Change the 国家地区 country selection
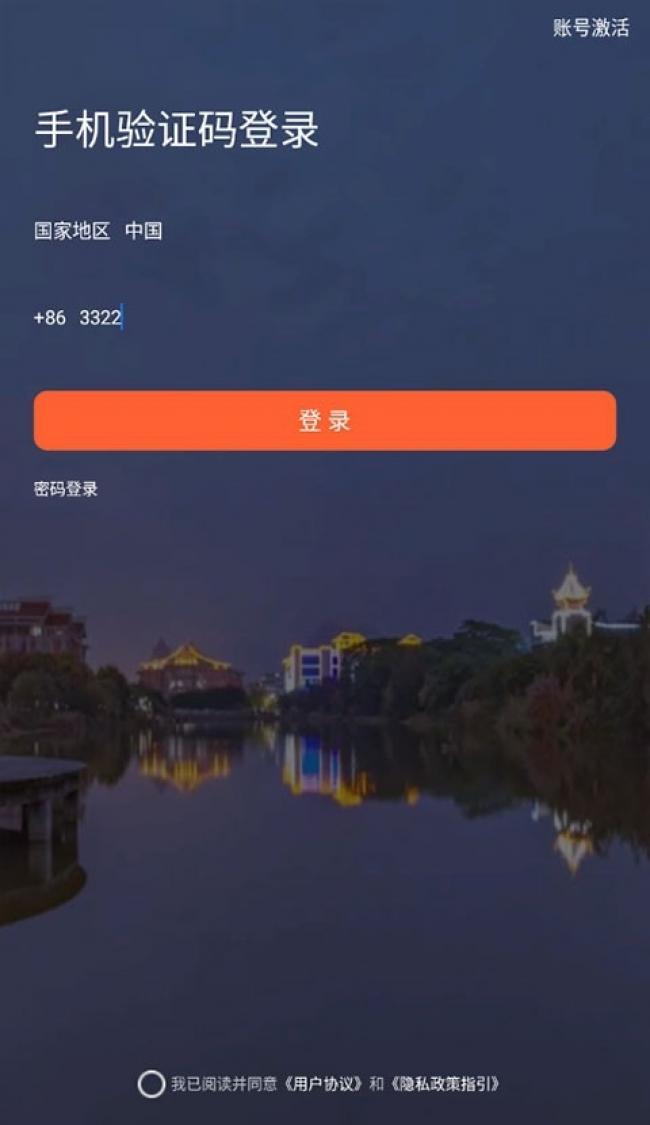650x1125 pixels. pyautogui.click(x=143, y=231)
